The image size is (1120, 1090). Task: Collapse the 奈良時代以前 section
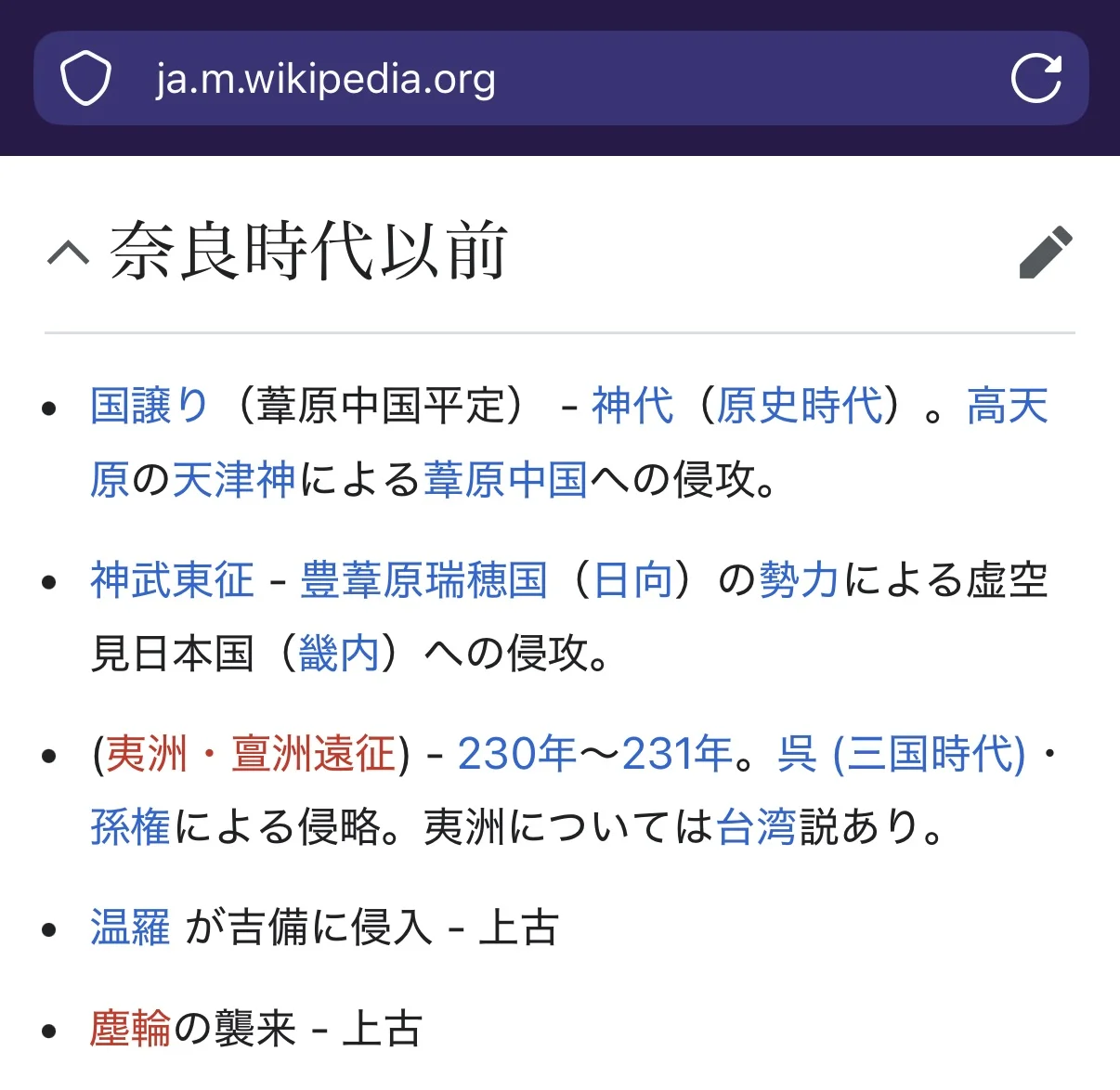(x=68, y=252)
